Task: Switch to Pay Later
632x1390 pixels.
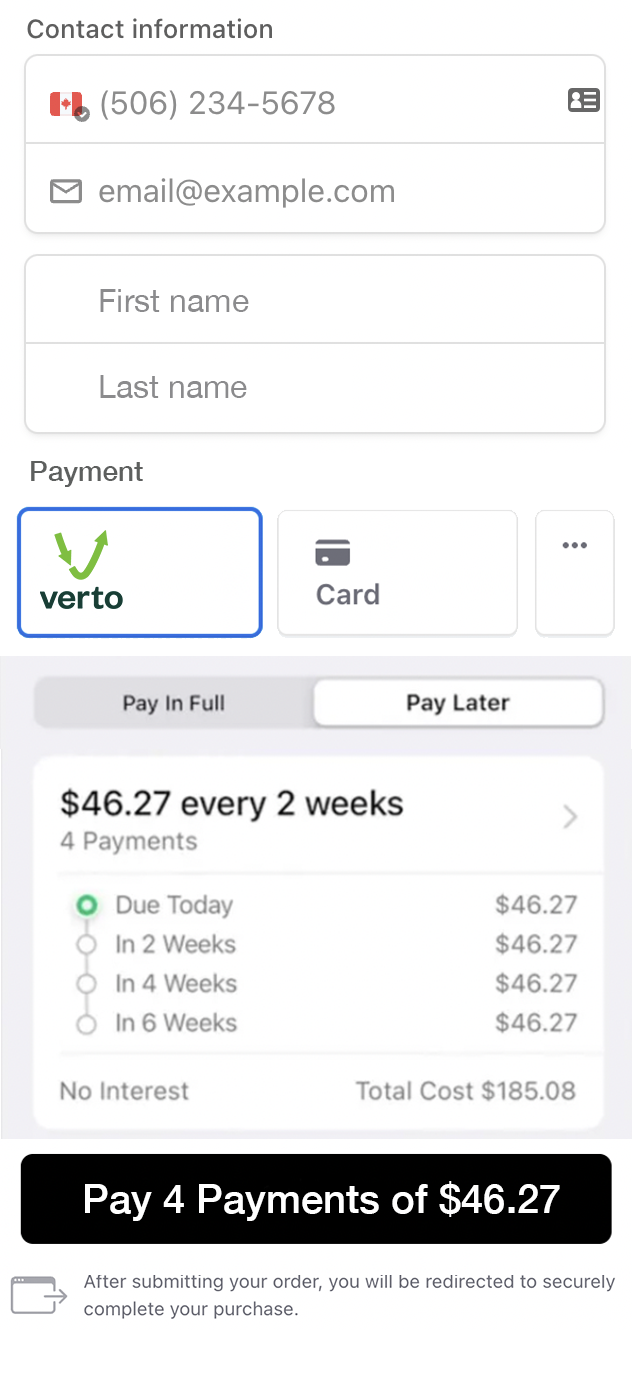Action: pos(458,703)
